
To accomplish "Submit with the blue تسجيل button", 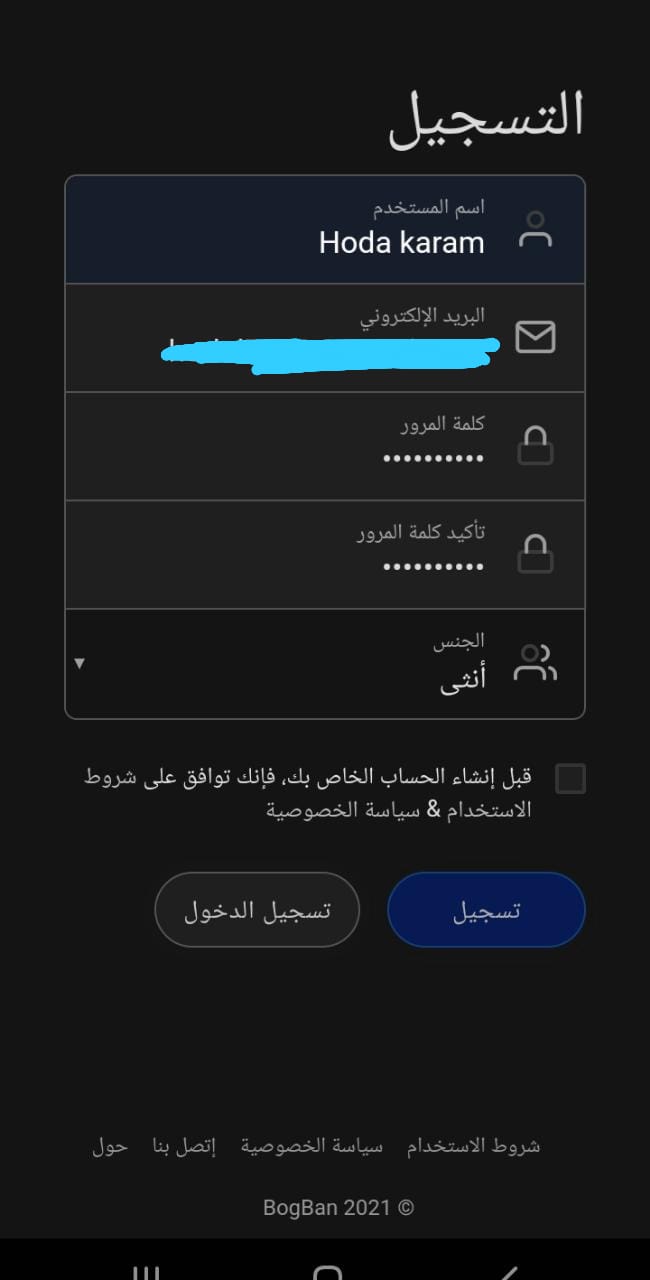I will point(486,909).
